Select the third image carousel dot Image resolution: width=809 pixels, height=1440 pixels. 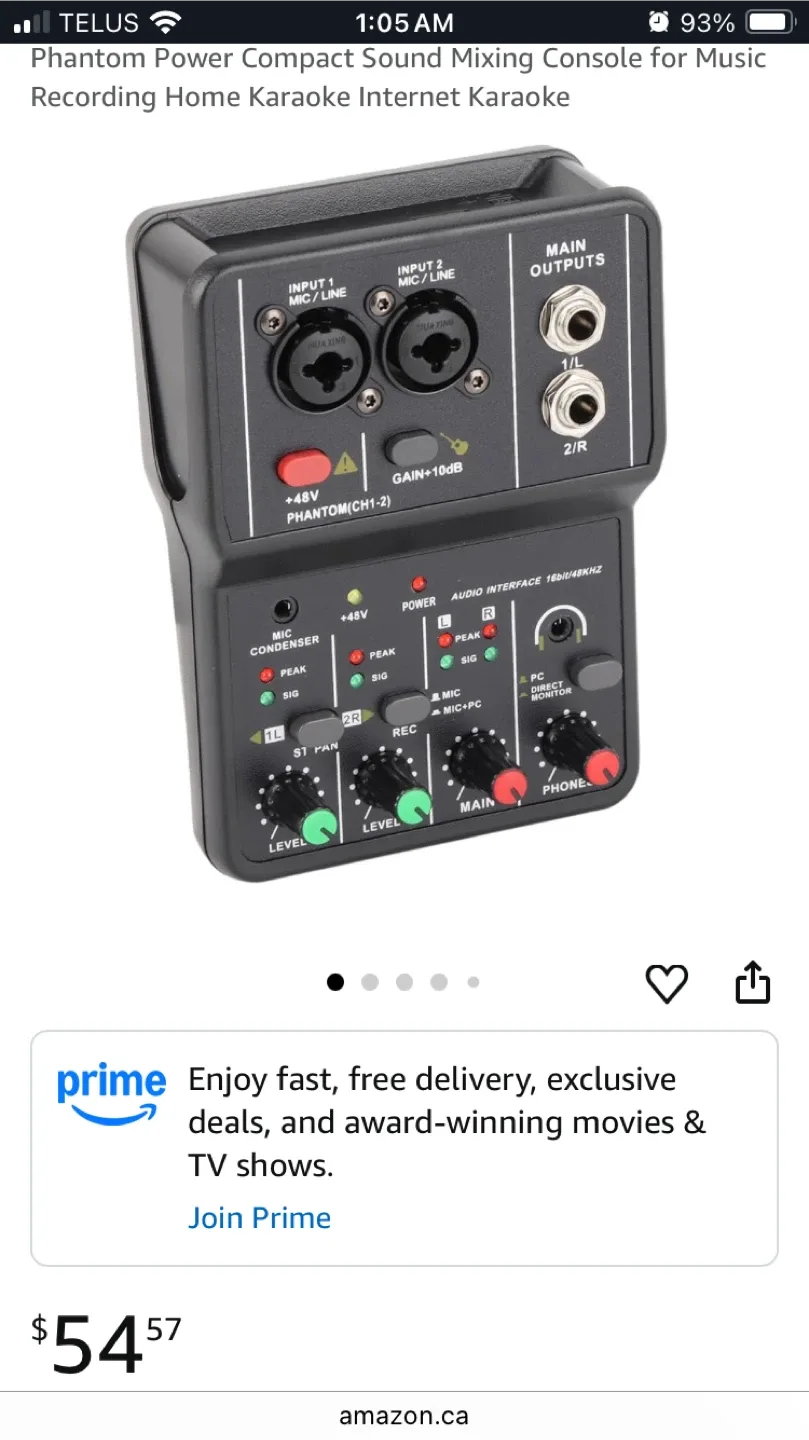pos(404,982)
